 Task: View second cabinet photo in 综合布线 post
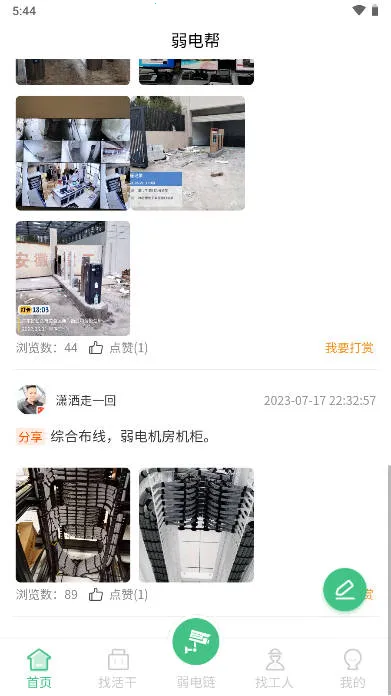click(x=196, y=525)
